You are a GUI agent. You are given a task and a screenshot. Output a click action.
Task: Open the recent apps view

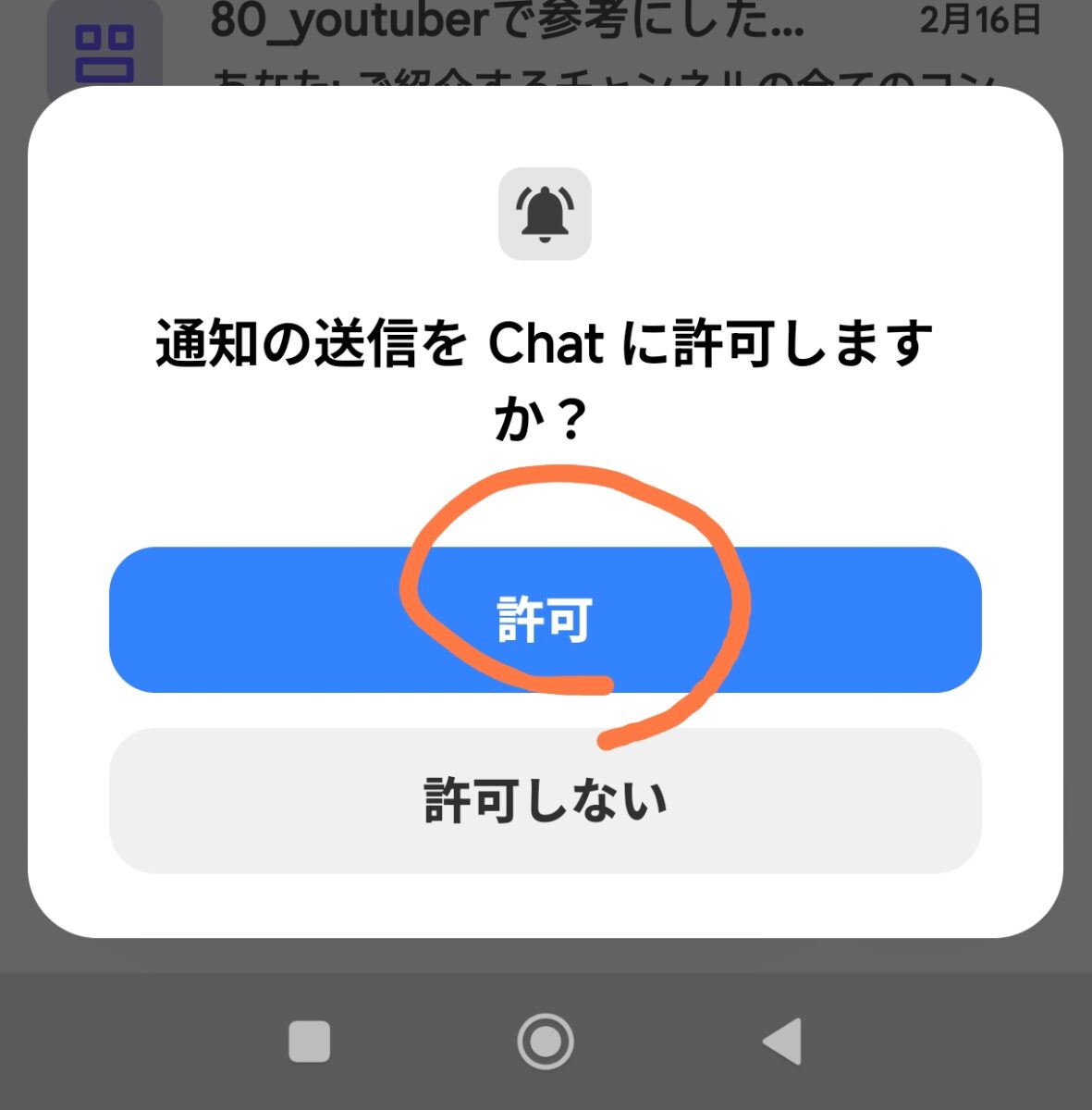click(310, 1042)
